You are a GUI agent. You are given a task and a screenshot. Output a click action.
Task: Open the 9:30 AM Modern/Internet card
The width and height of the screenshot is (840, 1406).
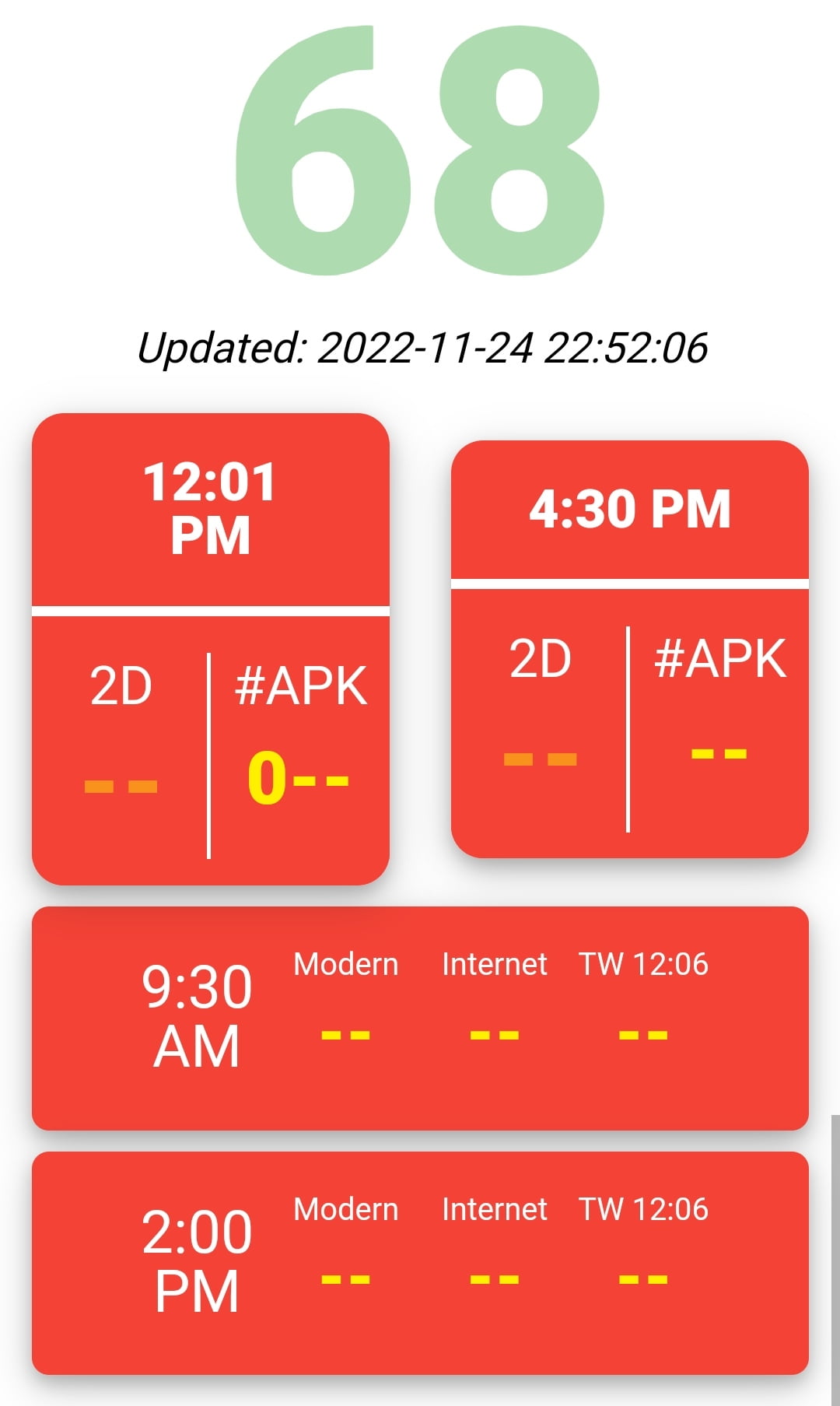[420, 1018]
